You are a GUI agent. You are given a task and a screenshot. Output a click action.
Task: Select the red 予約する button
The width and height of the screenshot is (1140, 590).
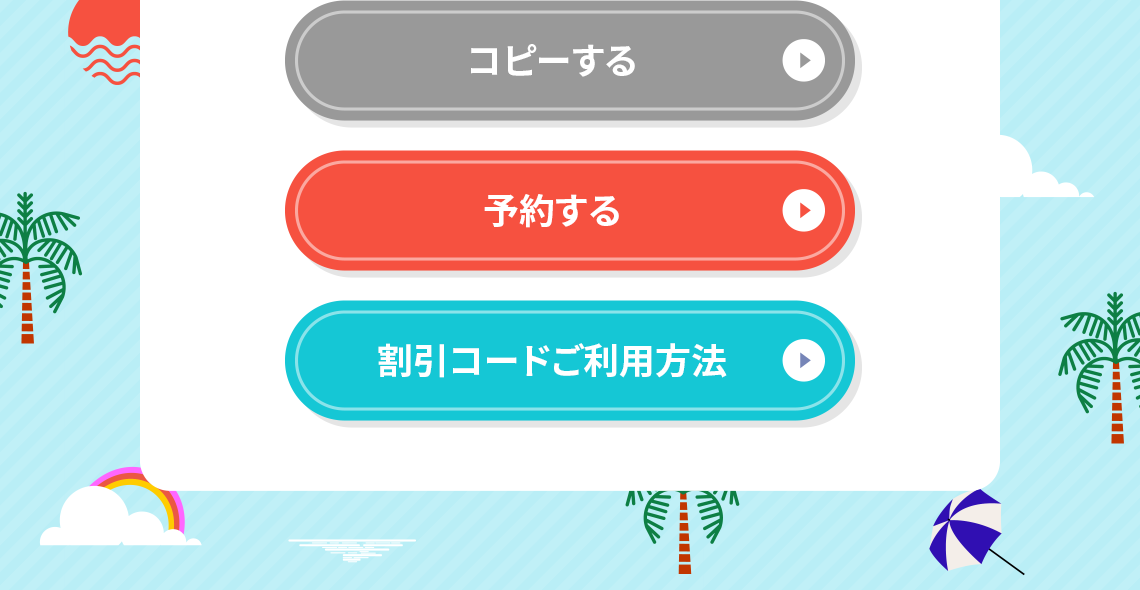570,211
